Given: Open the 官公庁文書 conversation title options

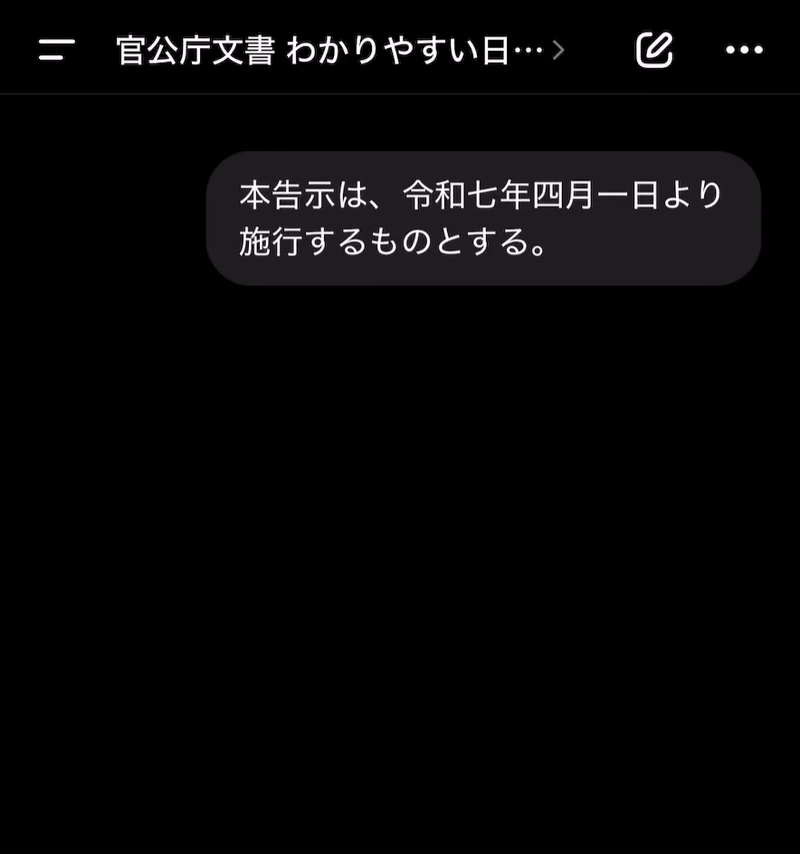Looking at the screenshot, I should tap(340, 50).
